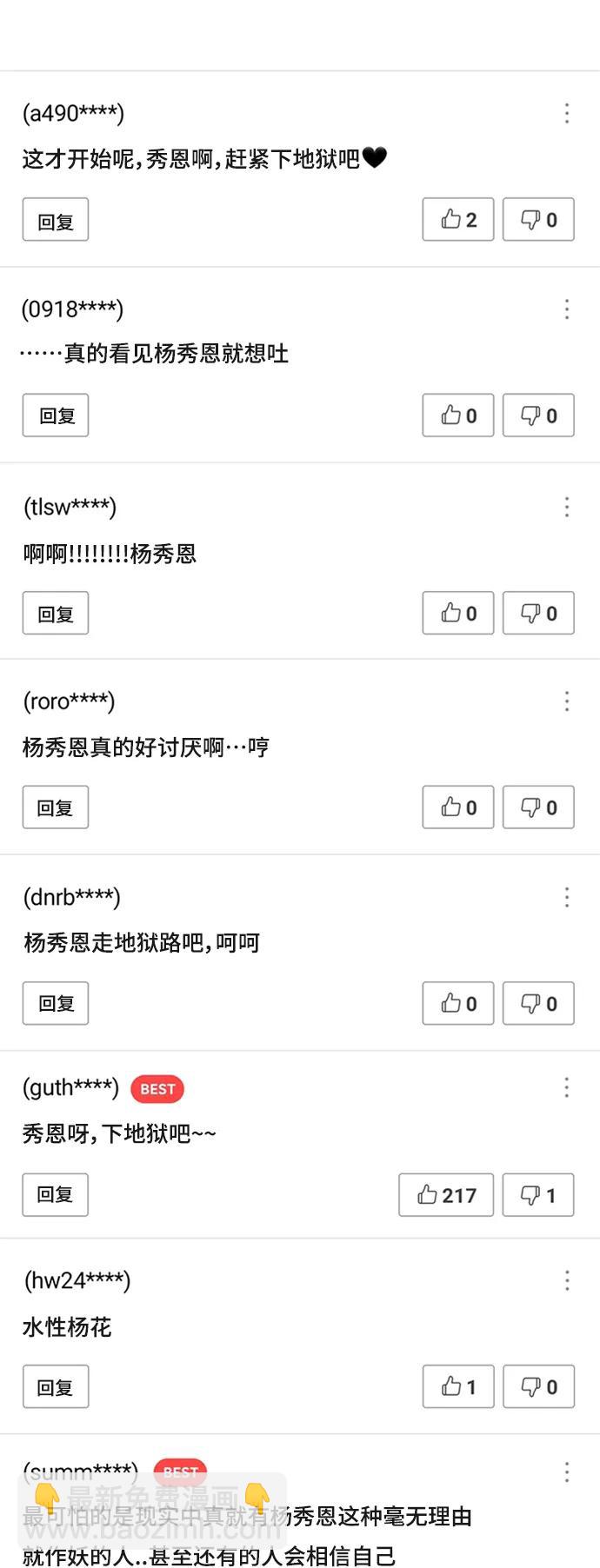This screenshot has height=1568, width=600.
Task: Like the BEST comment by guth****
Action: (x=446, y=1195)
